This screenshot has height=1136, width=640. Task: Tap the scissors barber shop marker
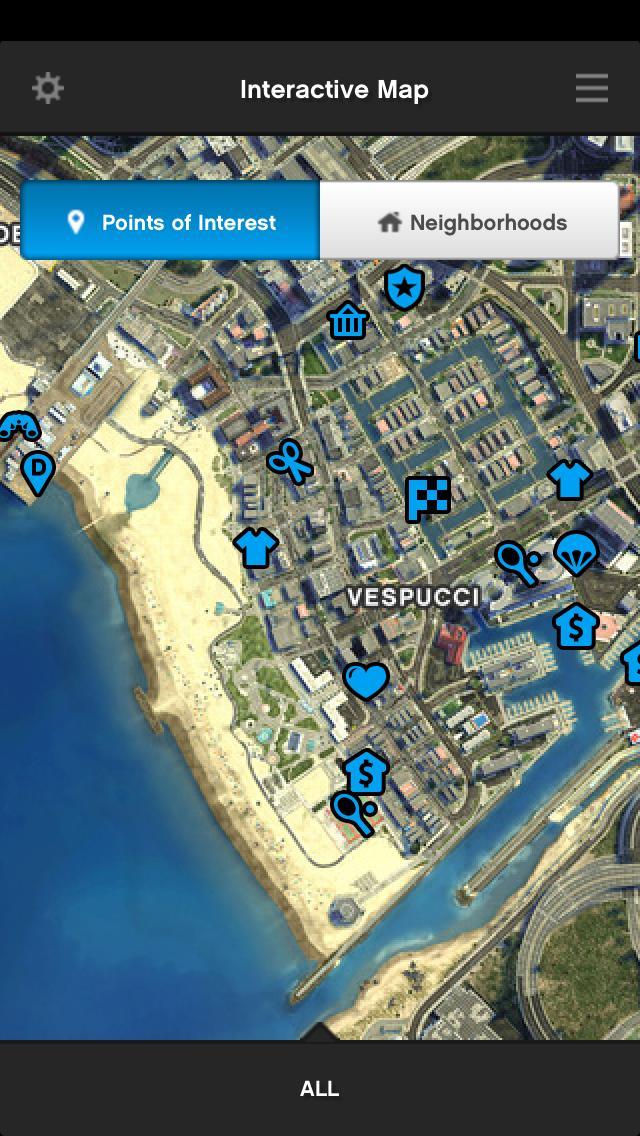(x=290, y=462)
